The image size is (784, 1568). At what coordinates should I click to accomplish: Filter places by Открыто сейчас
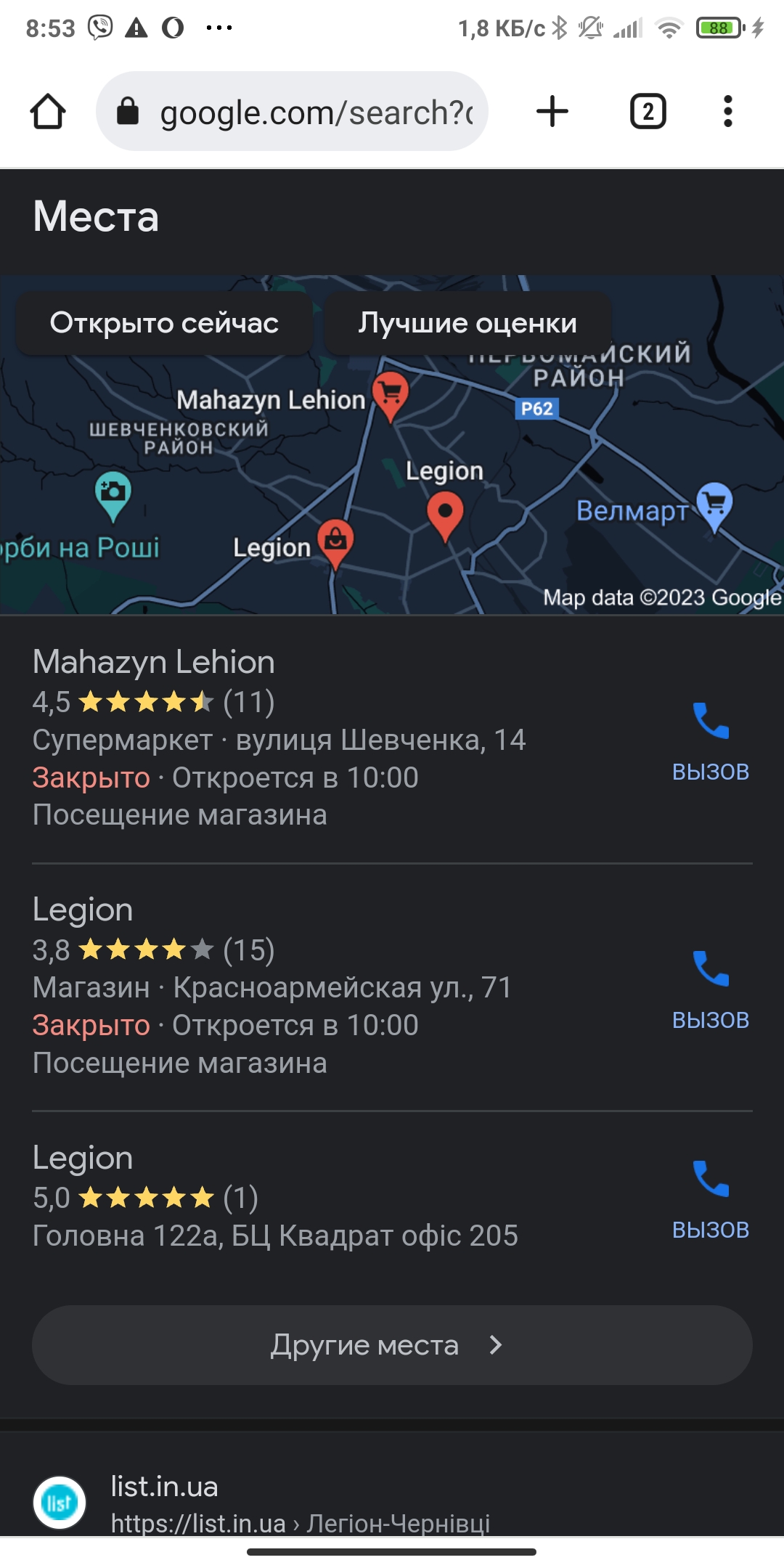coord(164,323)
